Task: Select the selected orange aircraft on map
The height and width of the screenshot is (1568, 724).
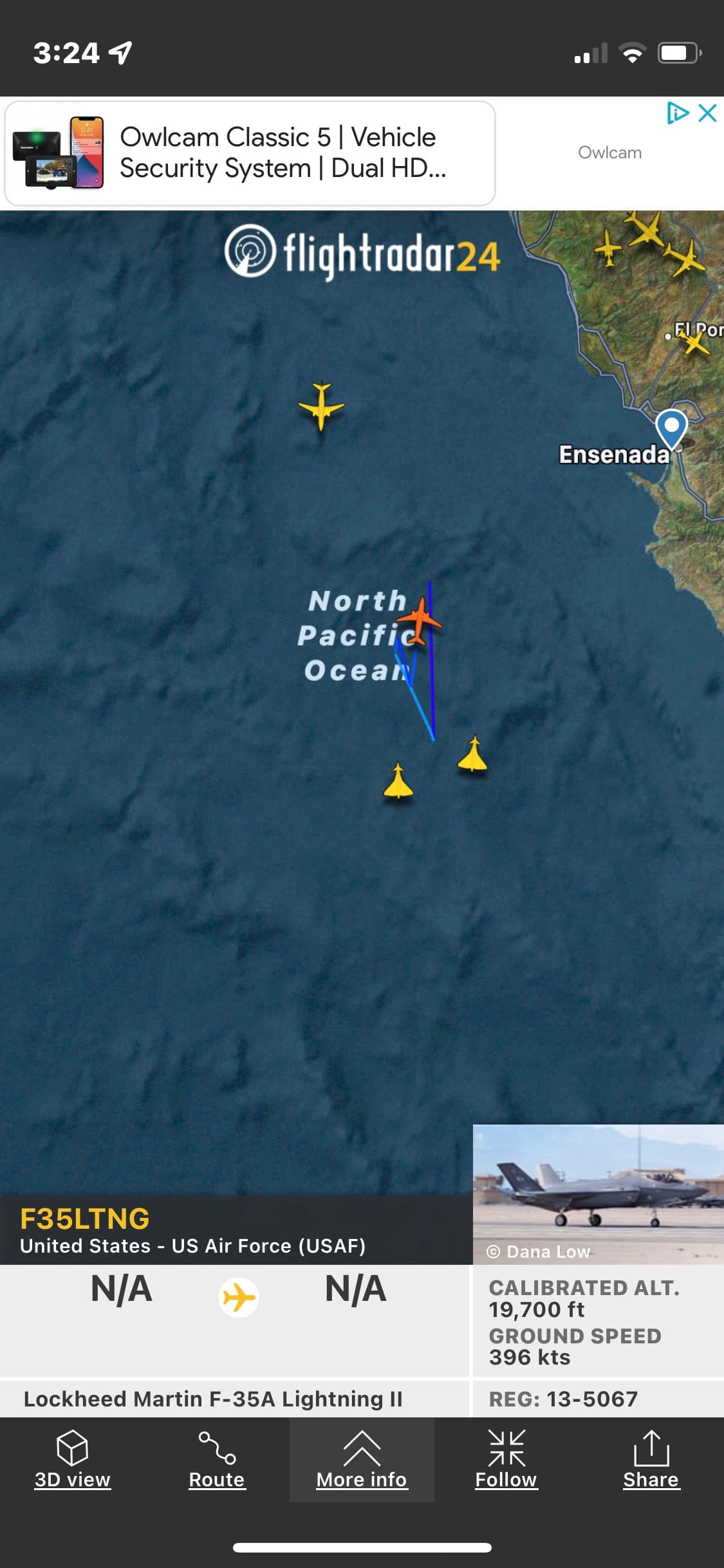Action: coord(419,621)
